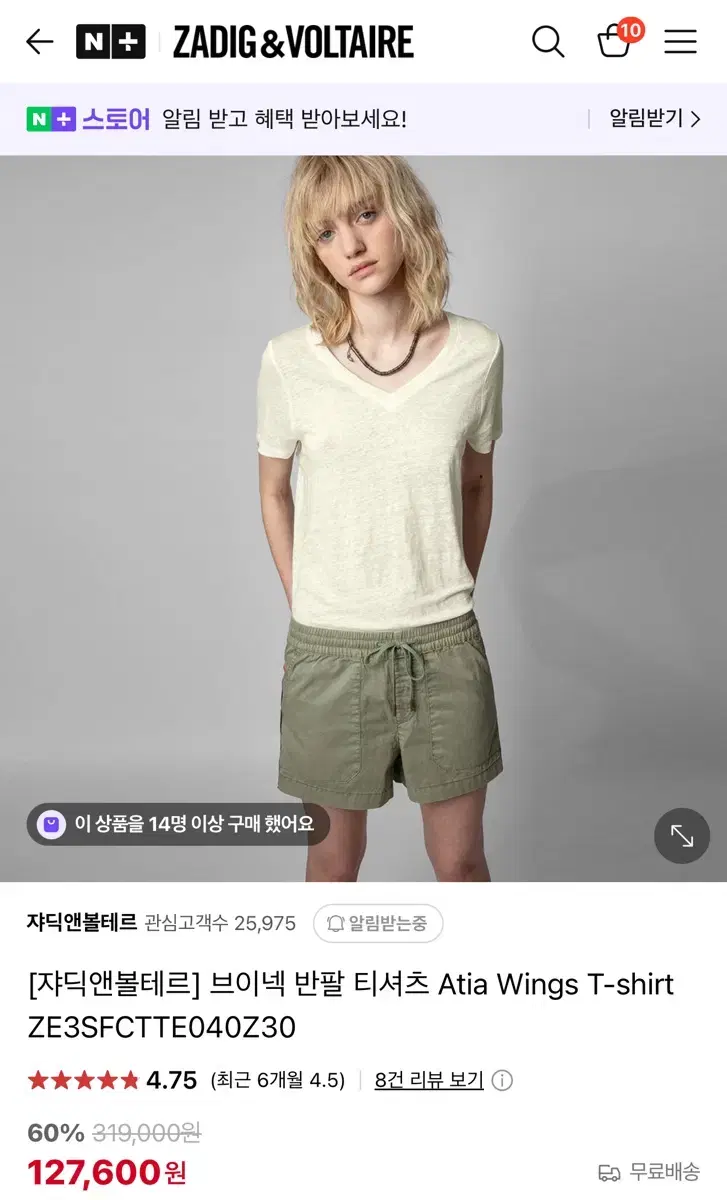The width and height of the screenshot is (727, 1200).
Task: Click the 4.75 star rating
Action: 166,1080
